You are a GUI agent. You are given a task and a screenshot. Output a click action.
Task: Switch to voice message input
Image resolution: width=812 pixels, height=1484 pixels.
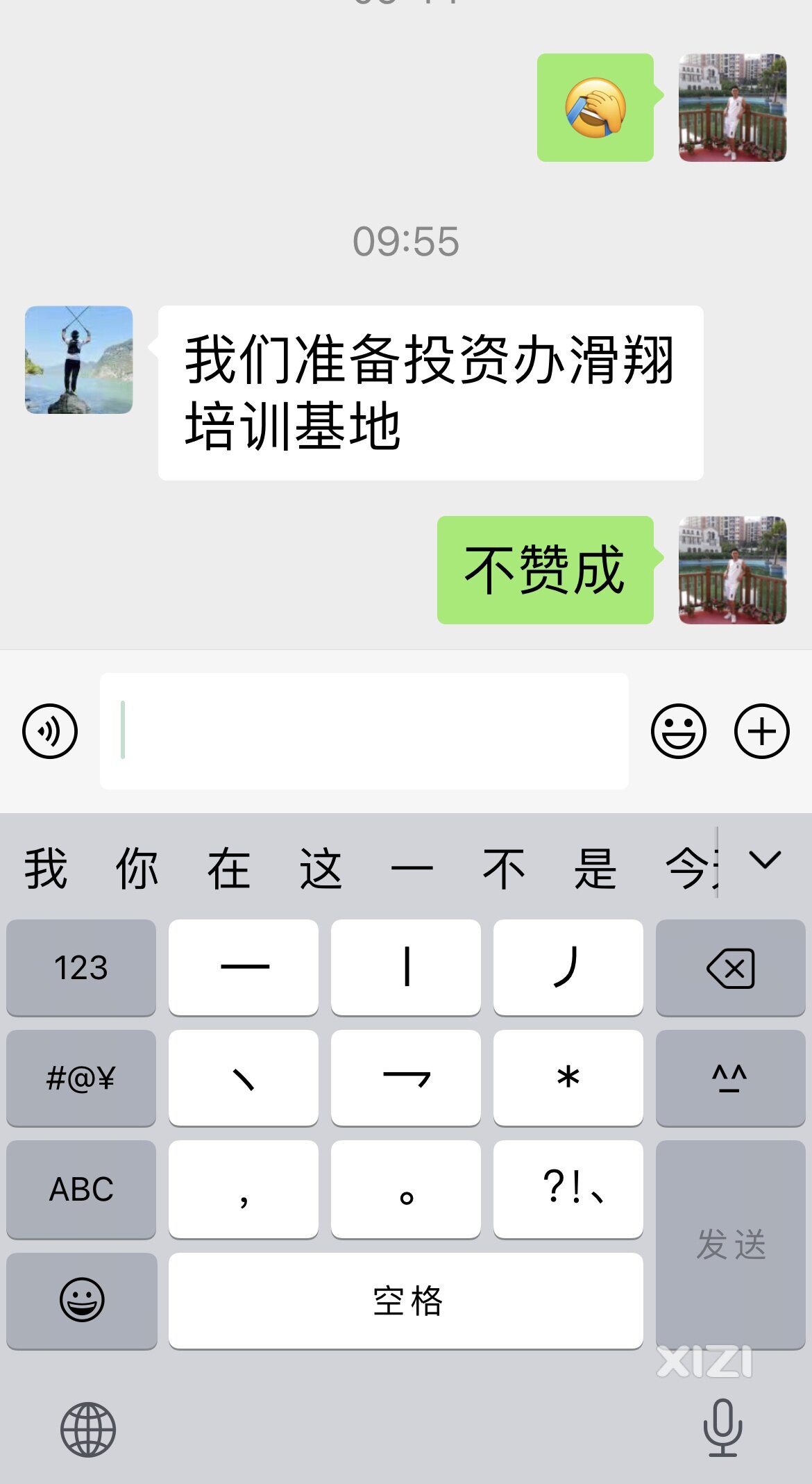point(50,731)
